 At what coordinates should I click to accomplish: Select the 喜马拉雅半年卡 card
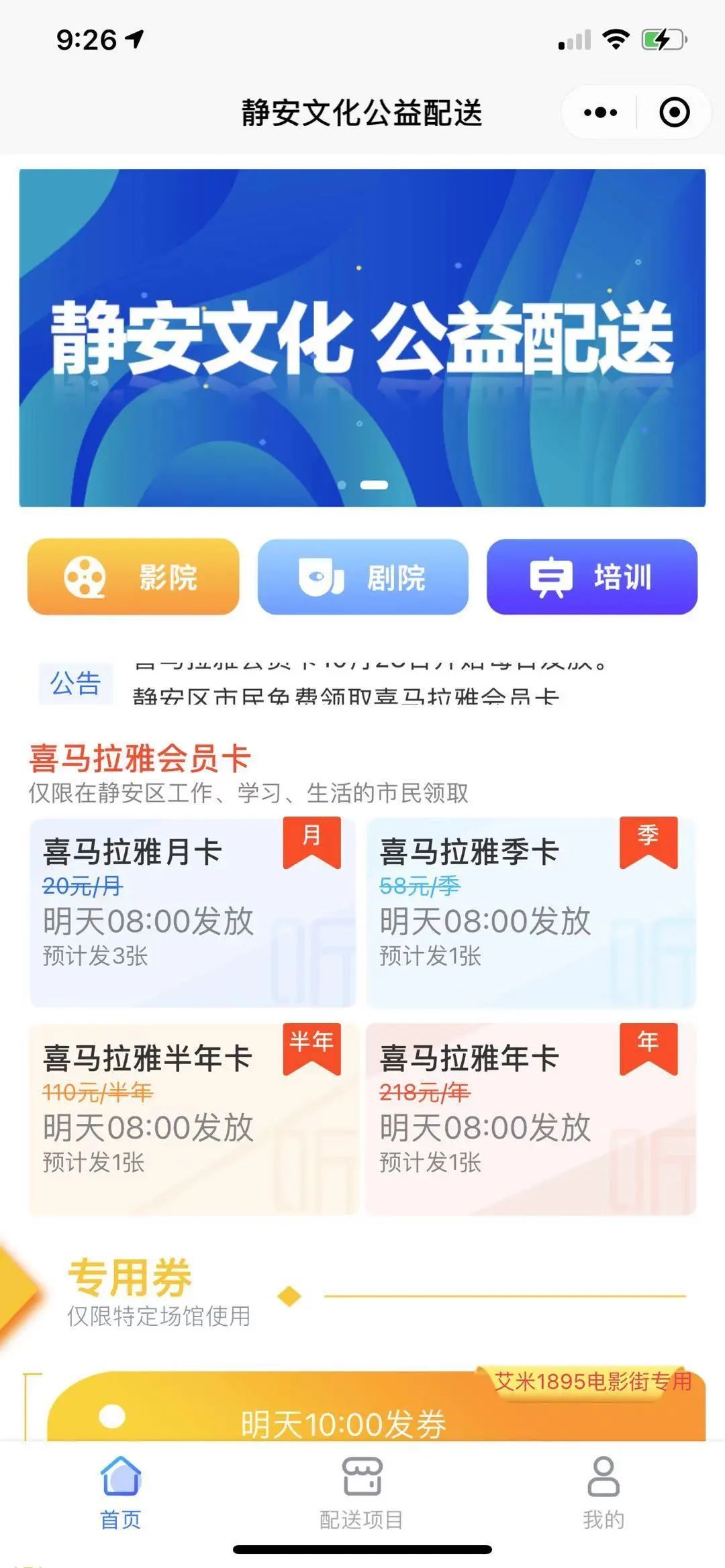[x=192, y=1118]
